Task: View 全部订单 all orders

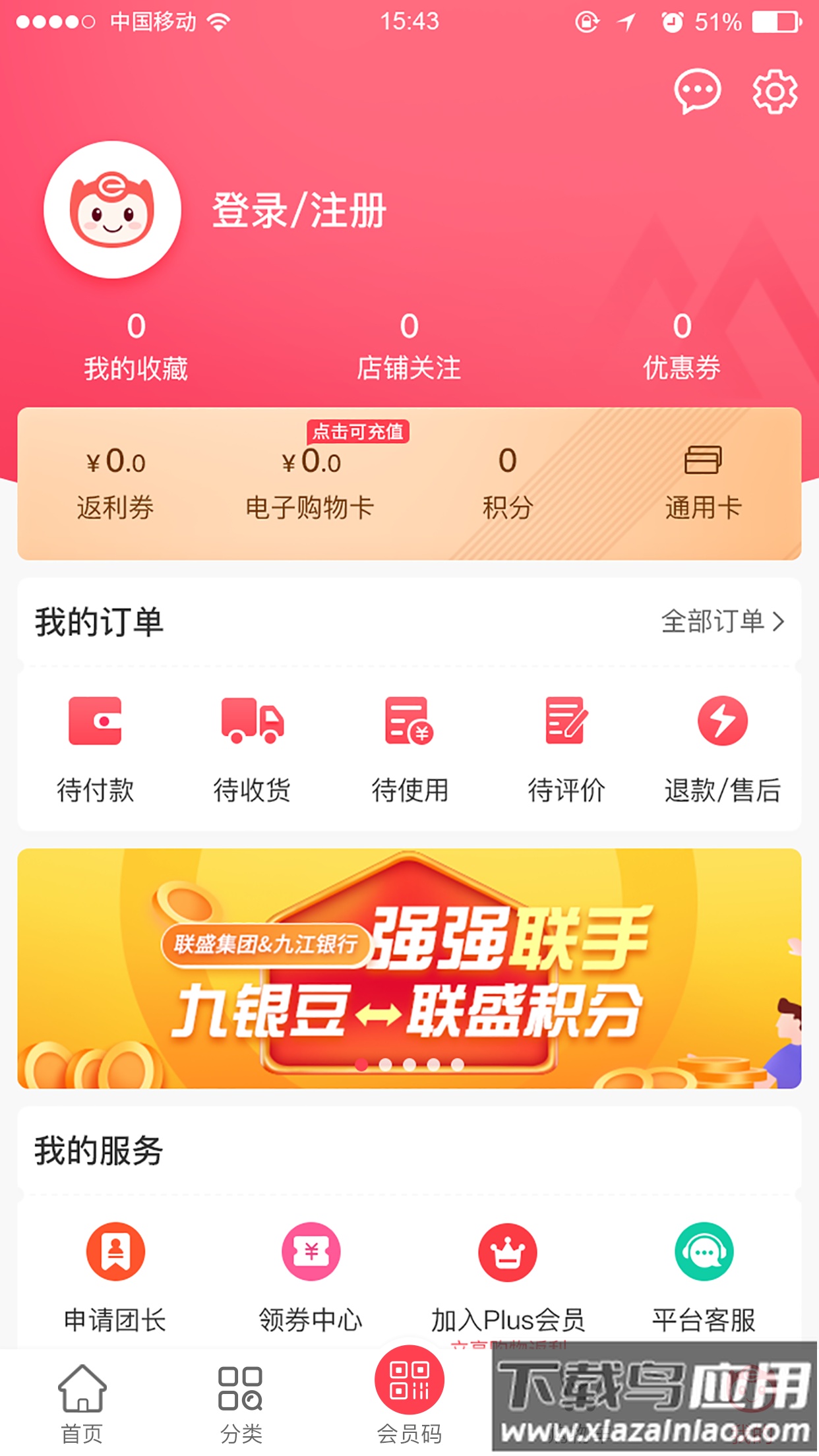Action: pos(723,621)
